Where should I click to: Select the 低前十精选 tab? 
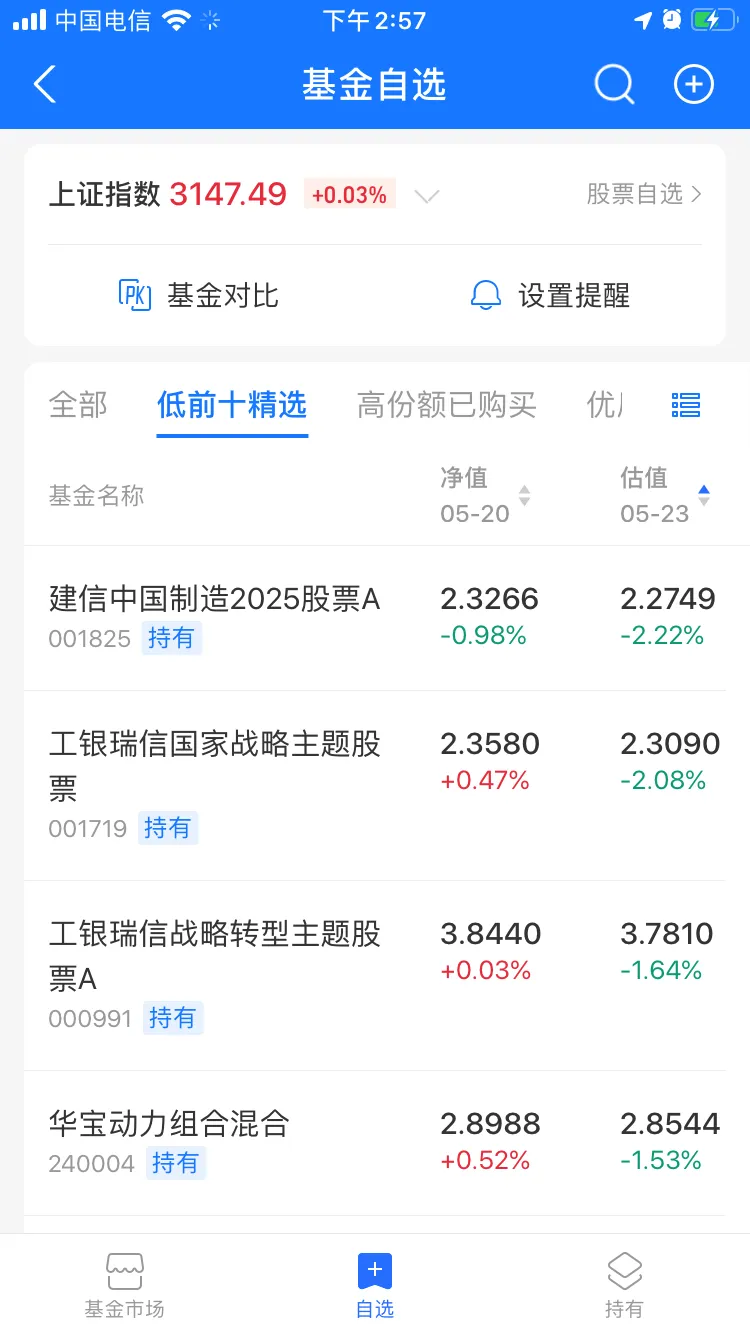[232, 405]
